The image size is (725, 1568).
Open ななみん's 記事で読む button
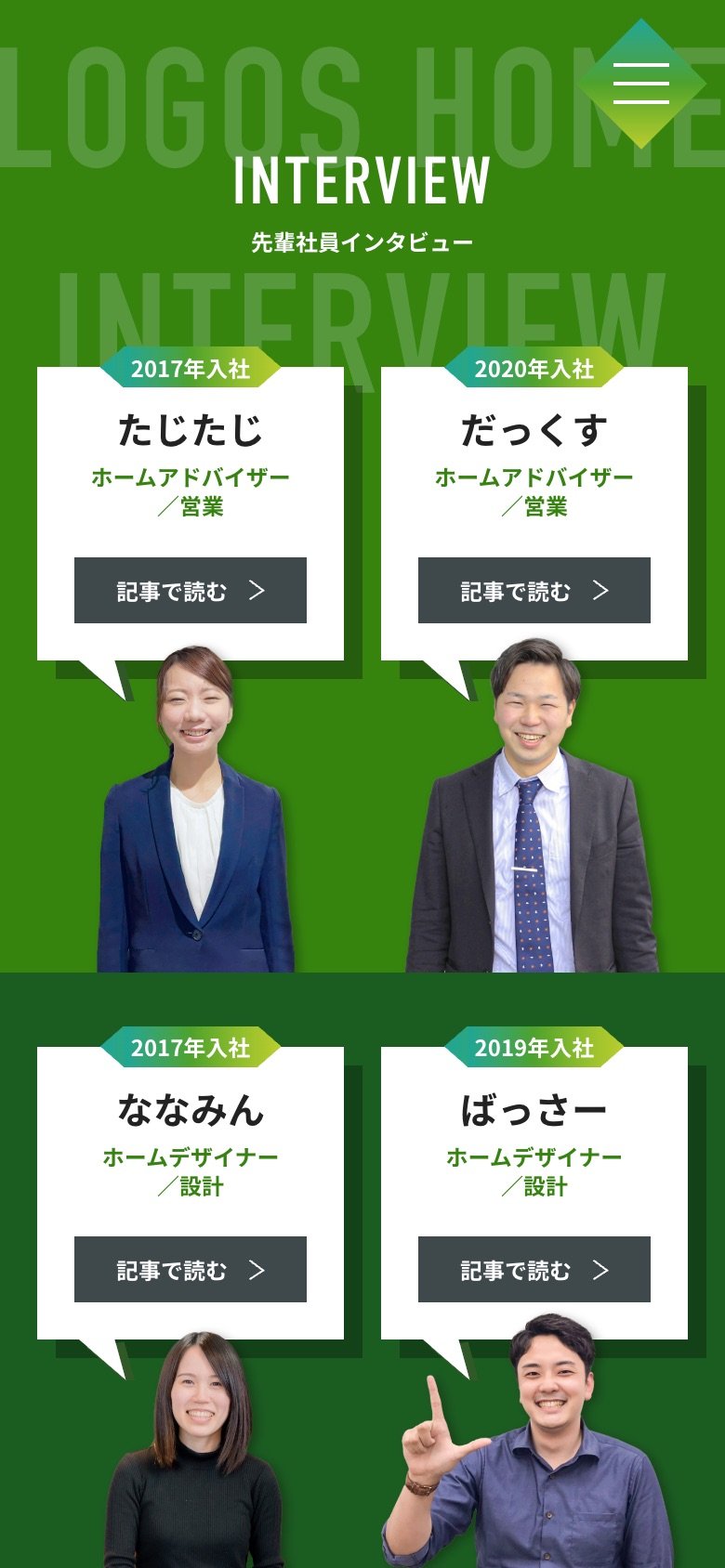(191, 1270)
